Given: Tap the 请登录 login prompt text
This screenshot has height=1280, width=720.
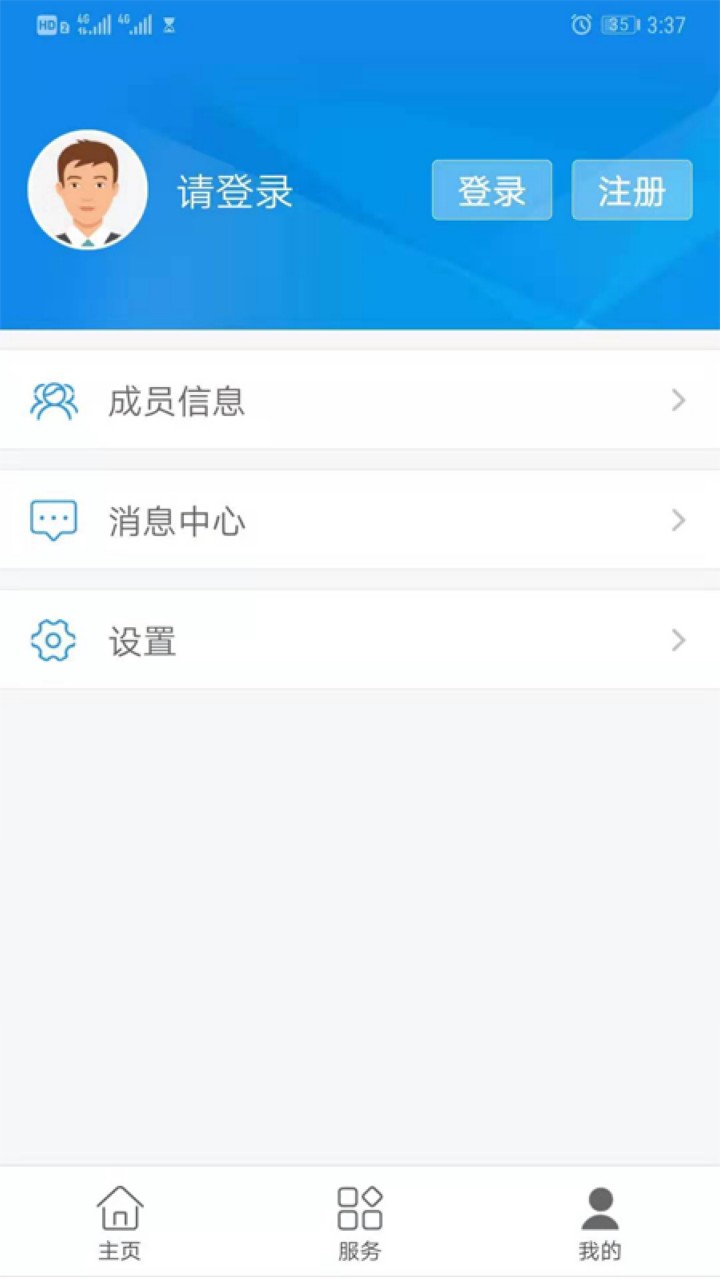Looking at the screenshot, I should [234, 192].
